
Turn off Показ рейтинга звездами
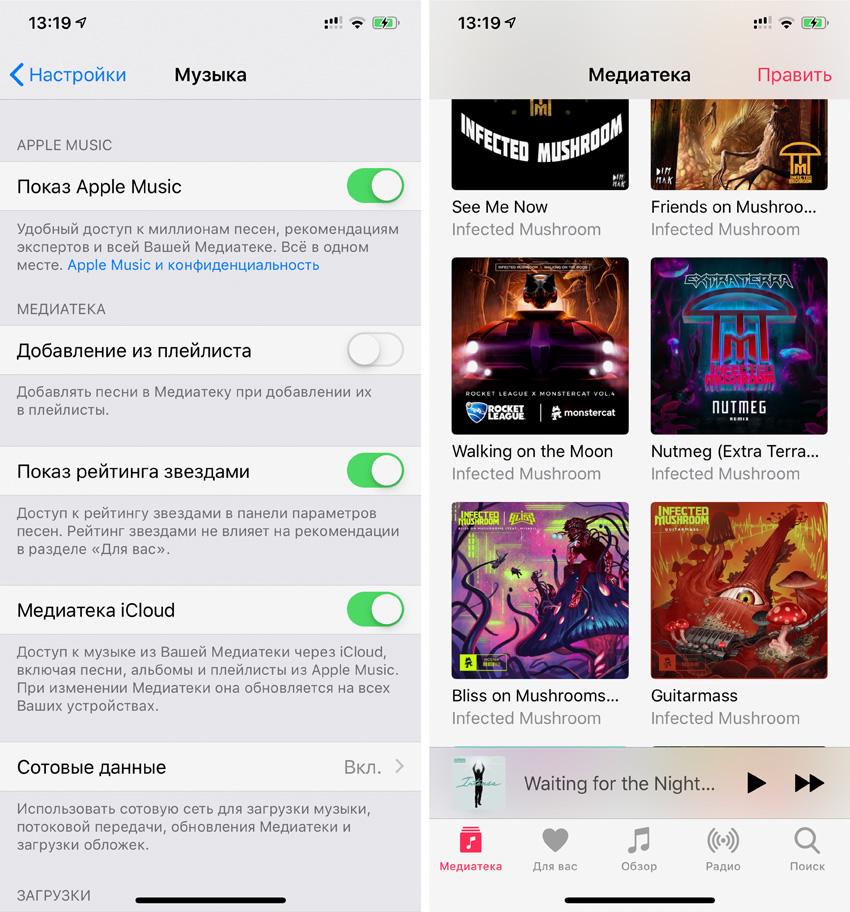pos(375,471)
